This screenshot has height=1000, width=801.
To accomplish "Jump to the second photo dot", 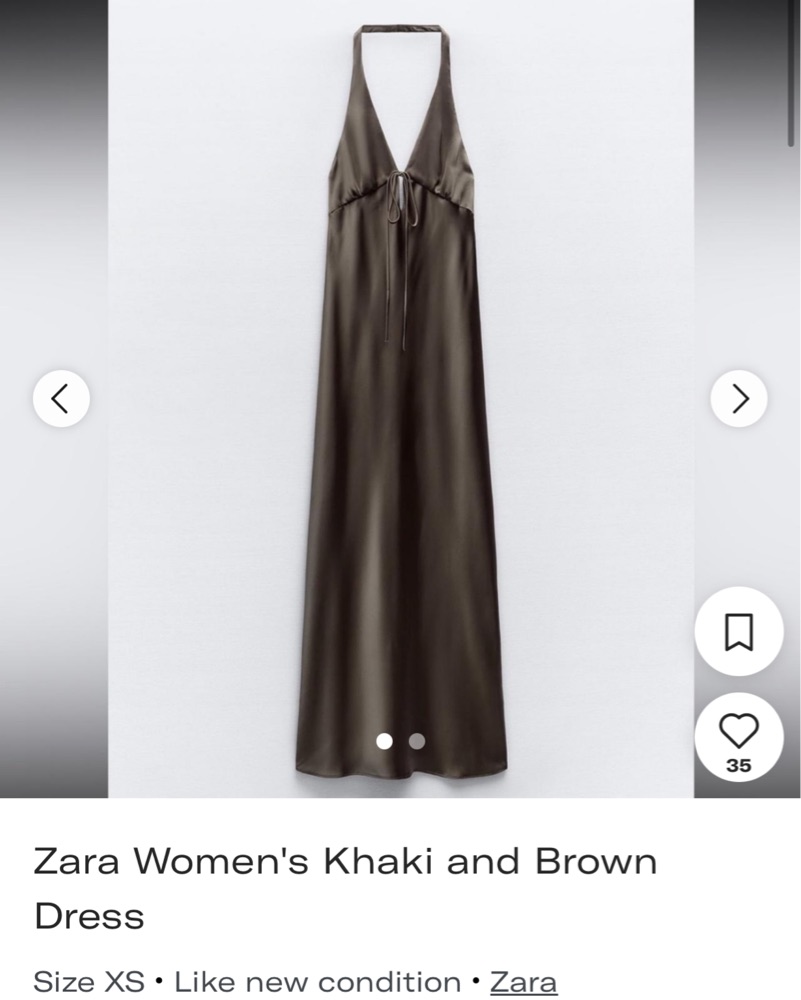I will click(417, 741).
